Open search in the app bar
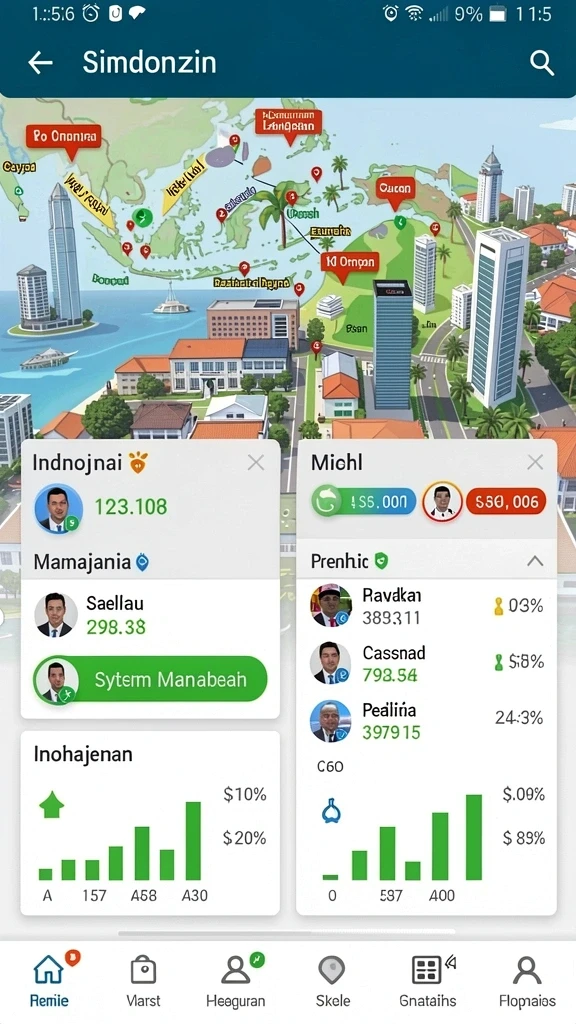576x1024 pixels. coord(541,63)
